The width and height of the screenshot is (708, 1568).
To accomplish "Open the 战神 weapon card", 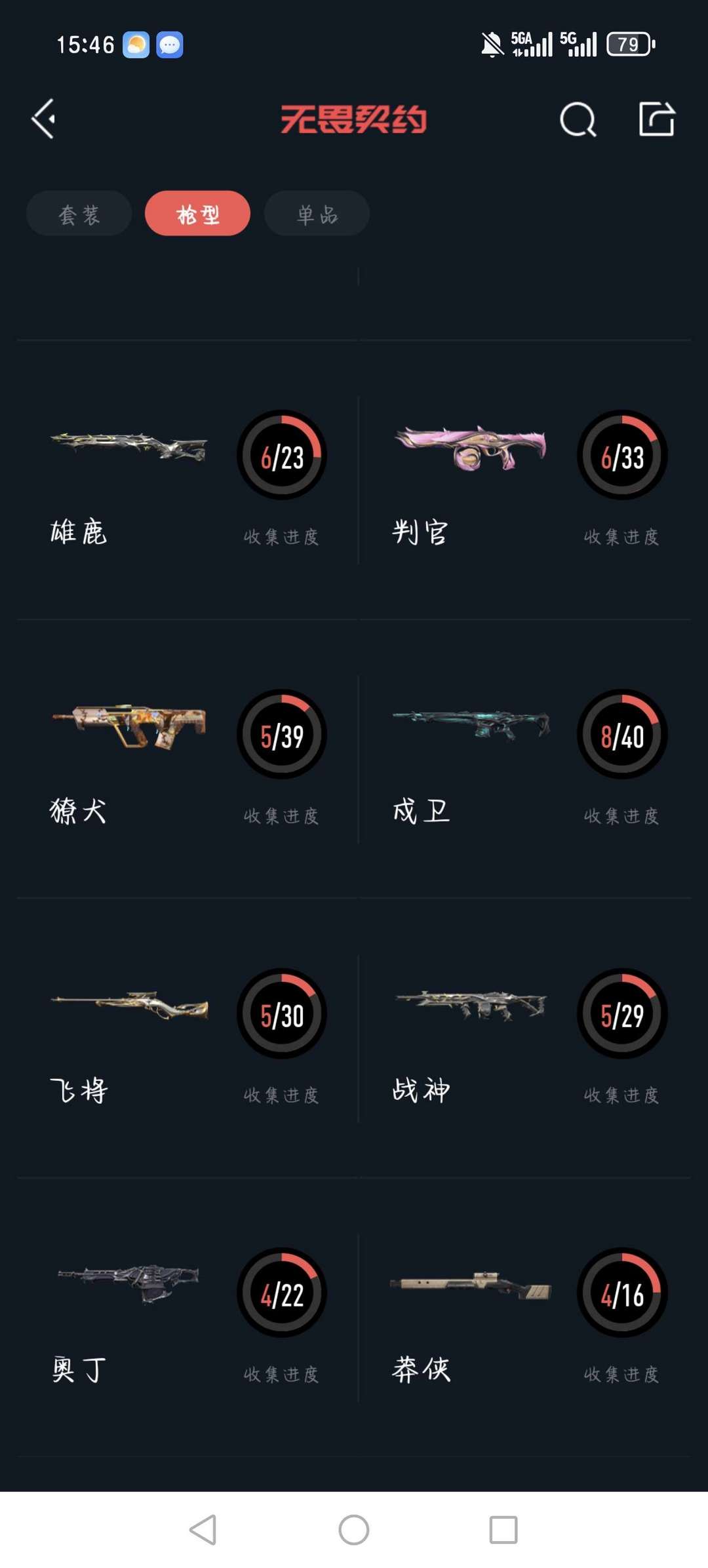I will pos(525,1038).
